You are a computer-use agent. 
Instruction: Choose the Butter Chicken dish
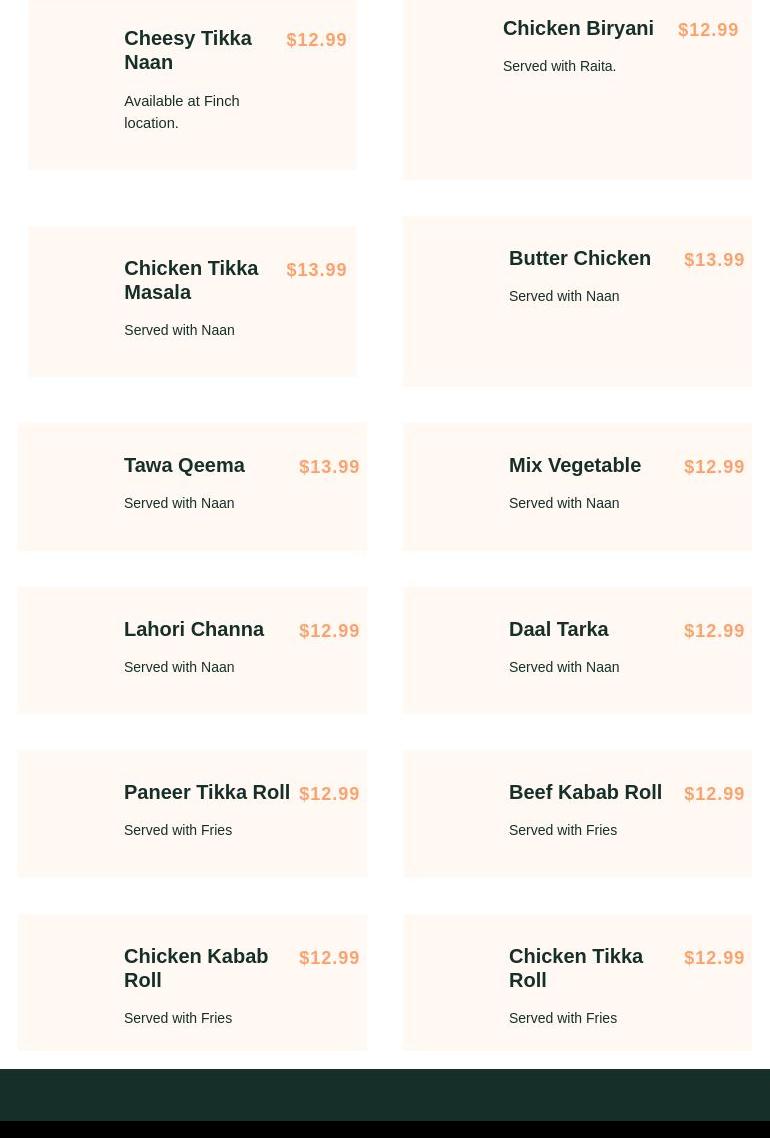coord(579,259)
